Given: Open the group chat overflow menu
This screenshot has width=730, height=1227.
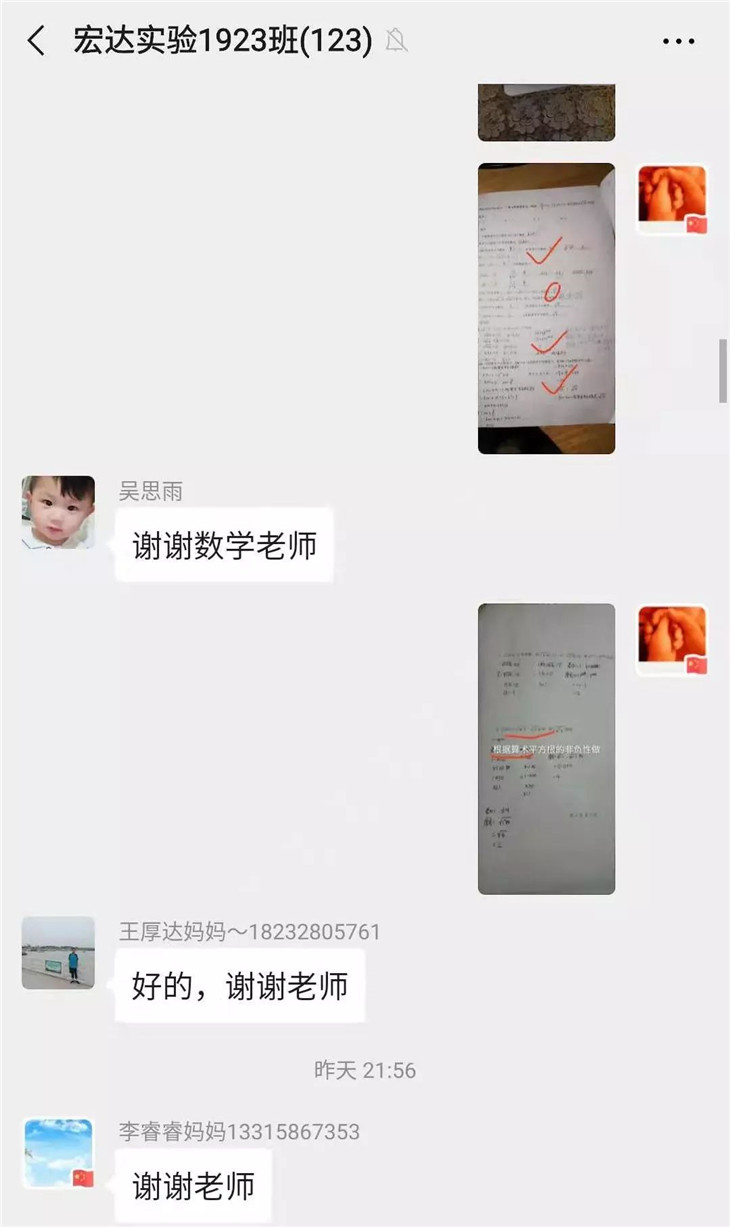Looking at the screenshot, I should [x=679, y=41].
